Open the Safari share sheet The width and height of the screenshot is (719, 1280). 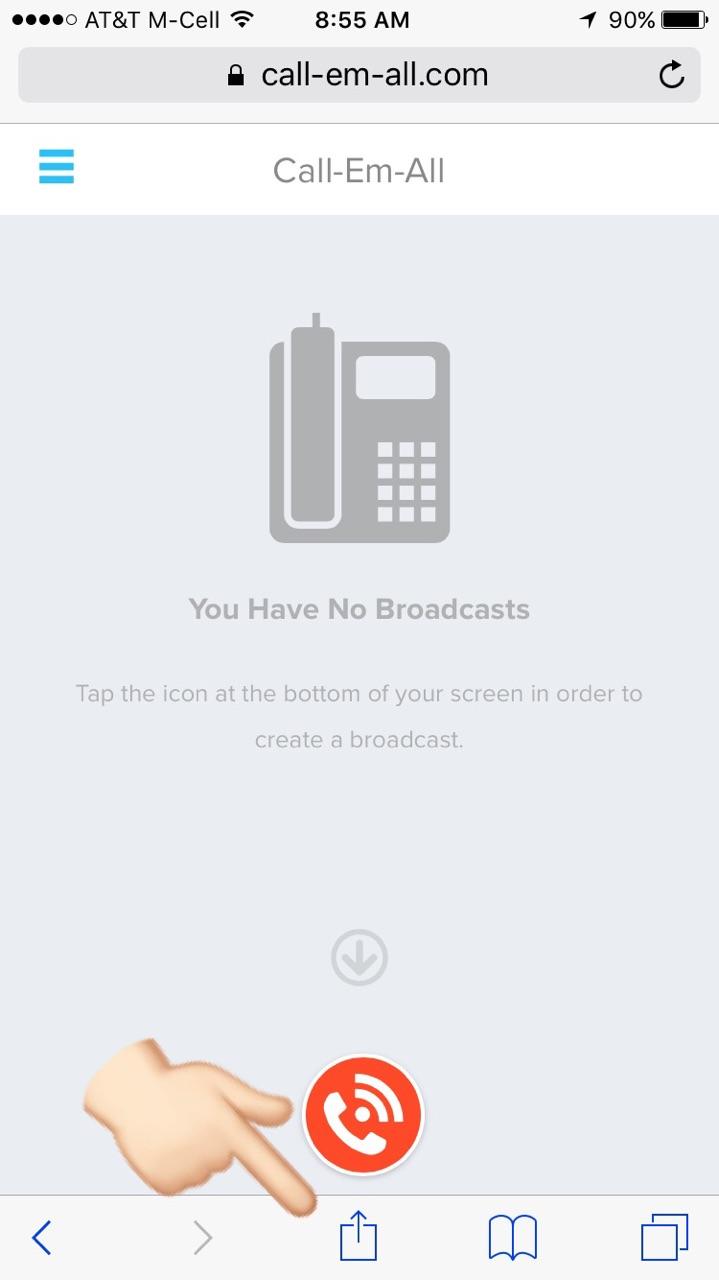(x=358, y=1236)
